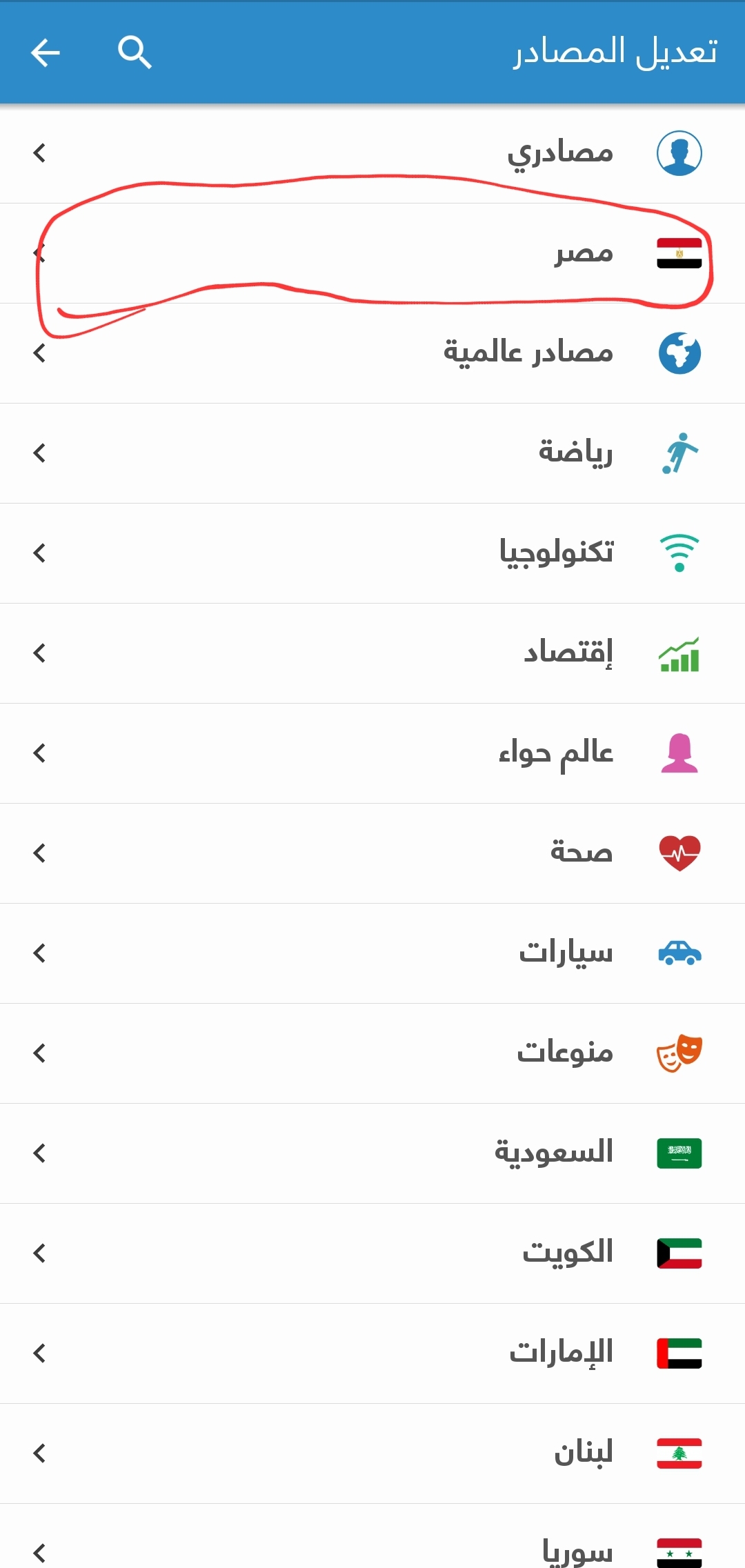Select the منوعات category
The image size is (745, 1568).
372,1053
